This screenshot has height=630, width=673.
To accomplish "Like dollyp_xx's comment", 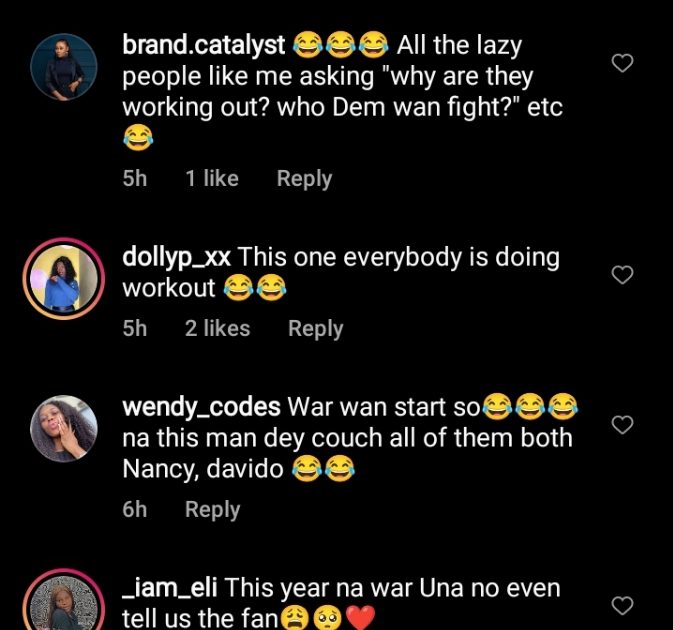I will pos(622,275).
